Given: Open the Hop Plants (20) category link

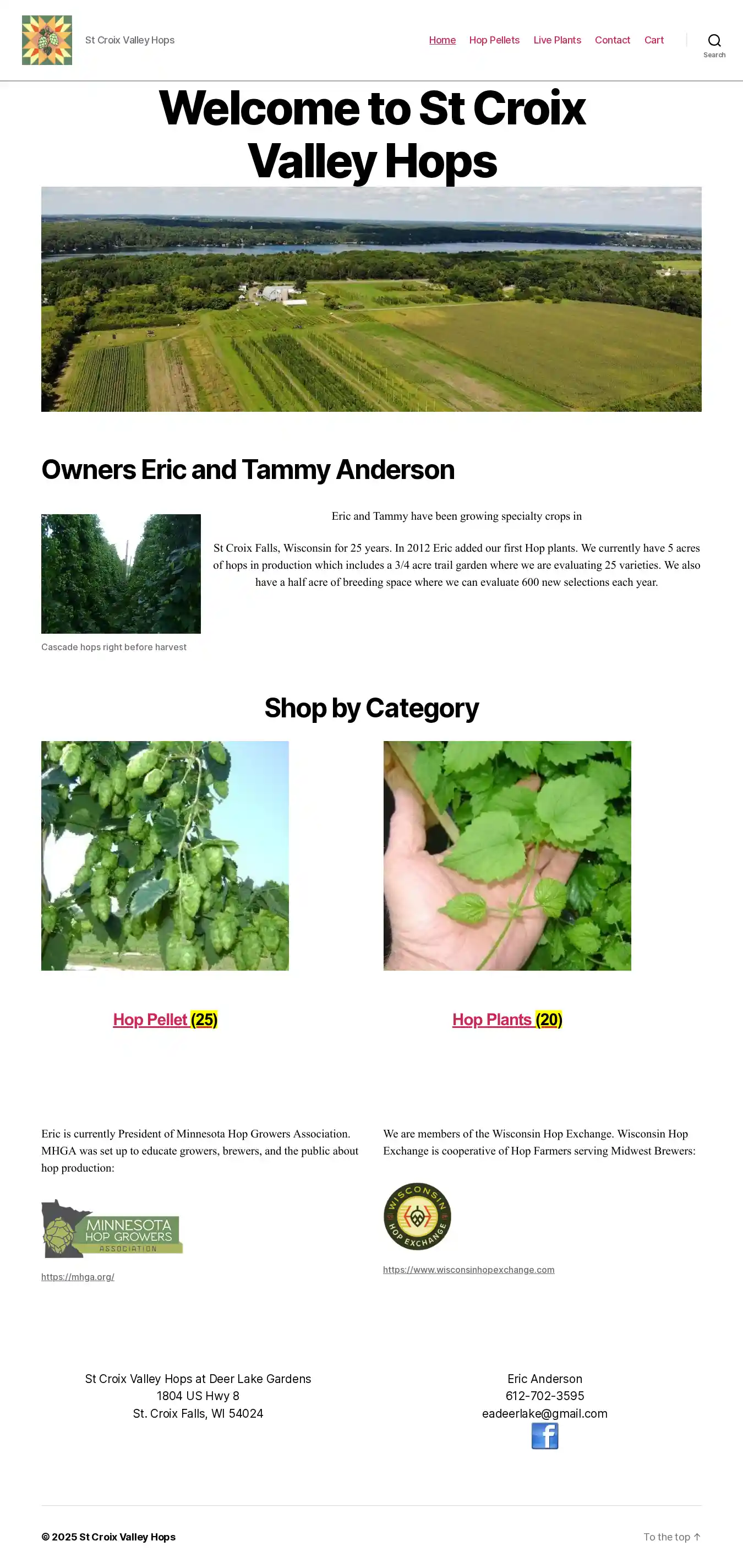Looking at the screenshot, I should pyautogui.click(x=506, y=1019).
